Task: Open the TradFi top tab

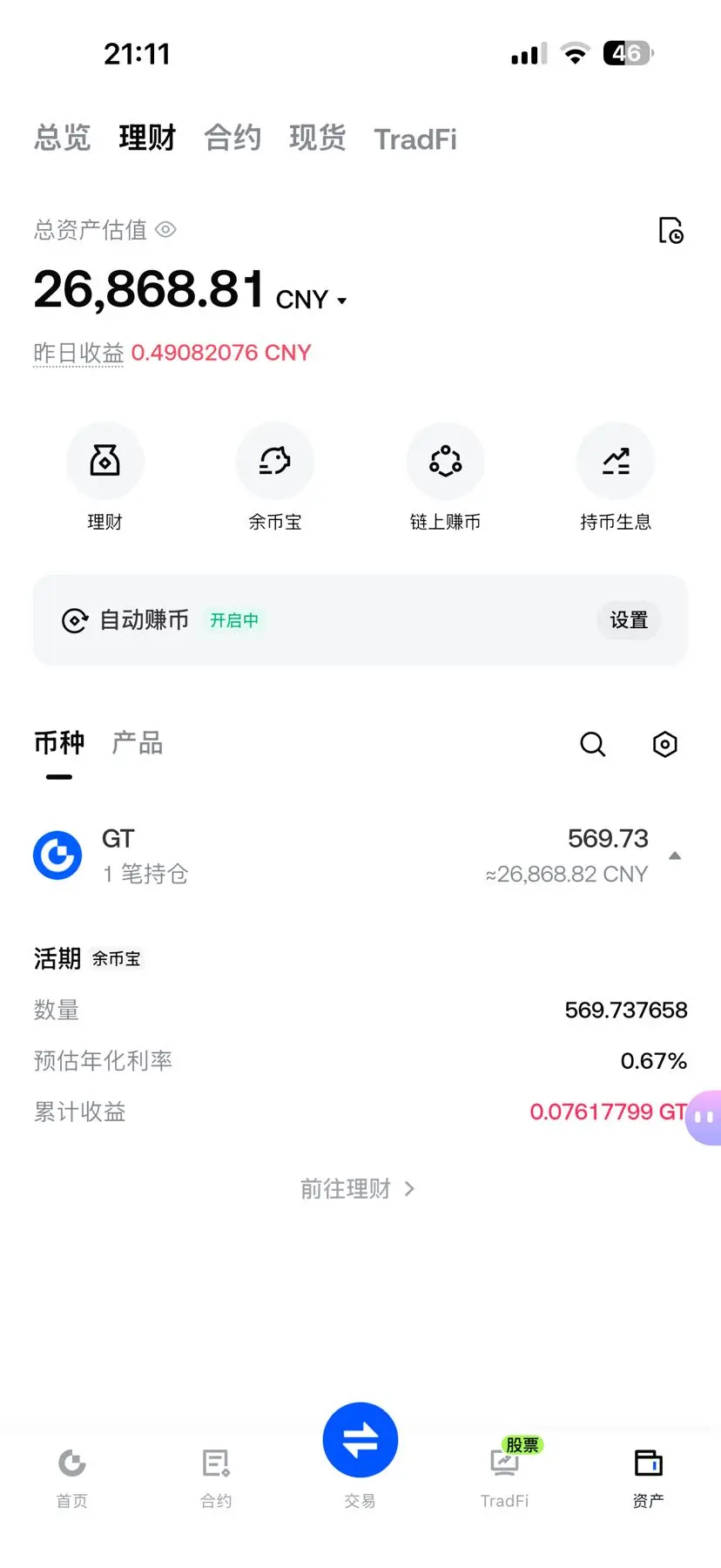Action: pos(415,139)
